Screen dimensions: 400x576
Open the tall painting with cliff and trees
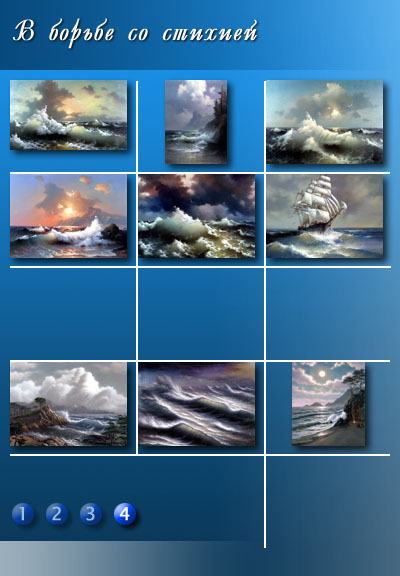(196, 122)
